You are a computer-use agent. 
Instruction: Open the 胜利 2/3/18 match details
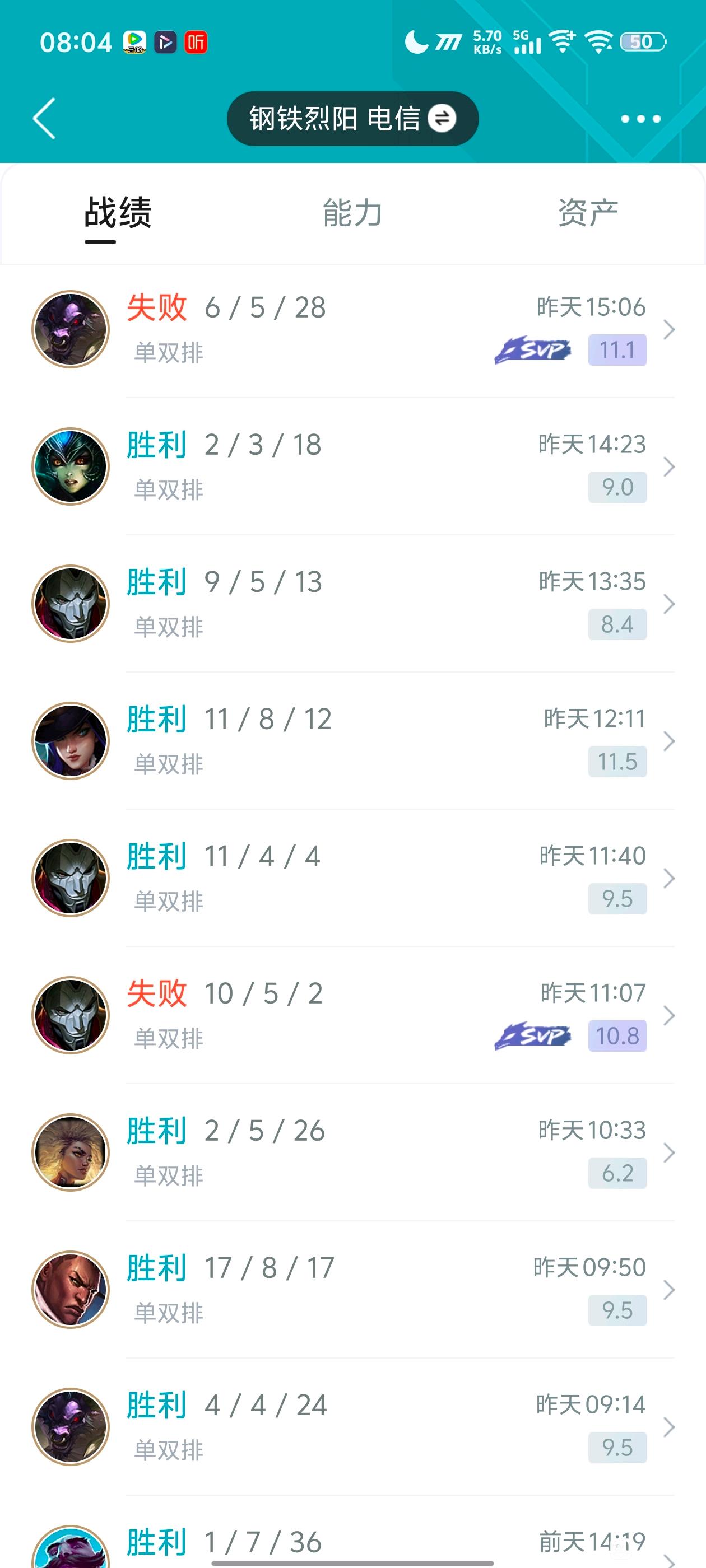point(354,466)
